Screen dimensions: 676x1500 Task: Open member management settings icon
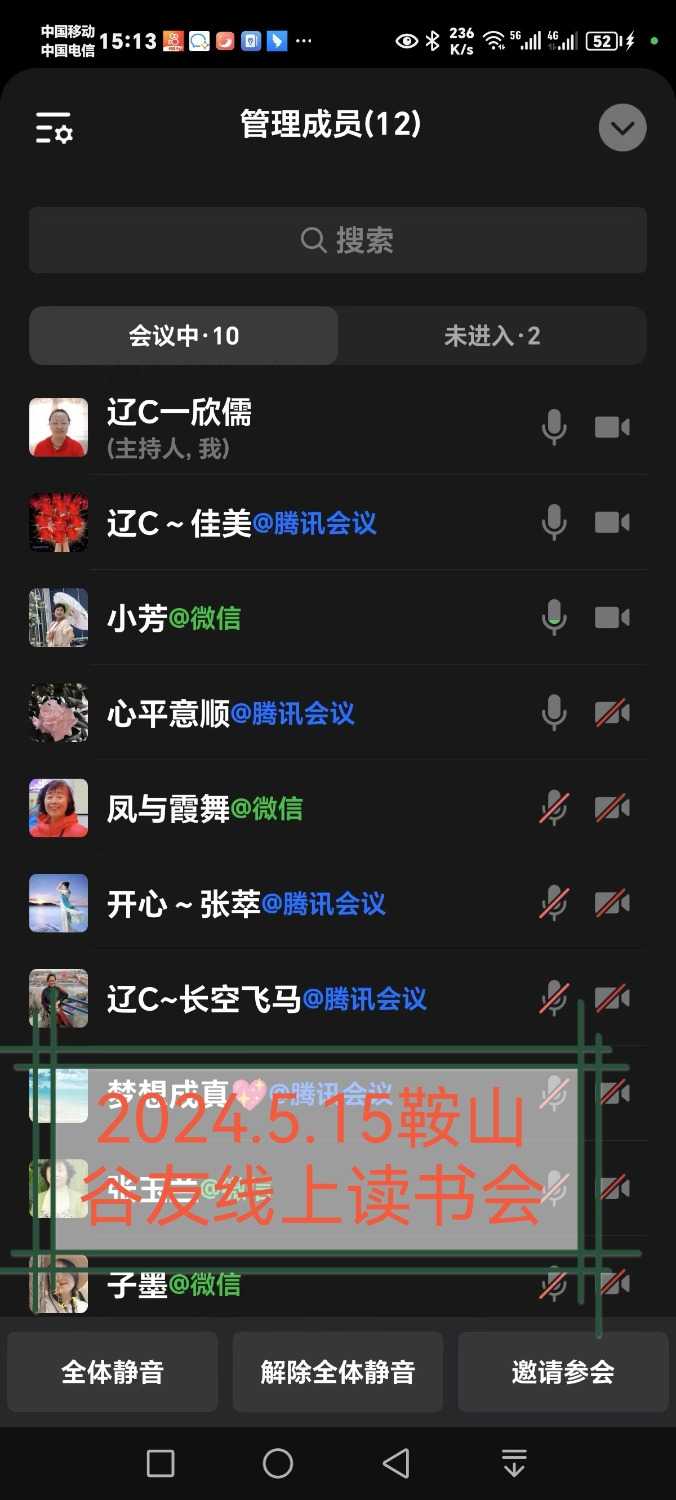tap(54, 128)
